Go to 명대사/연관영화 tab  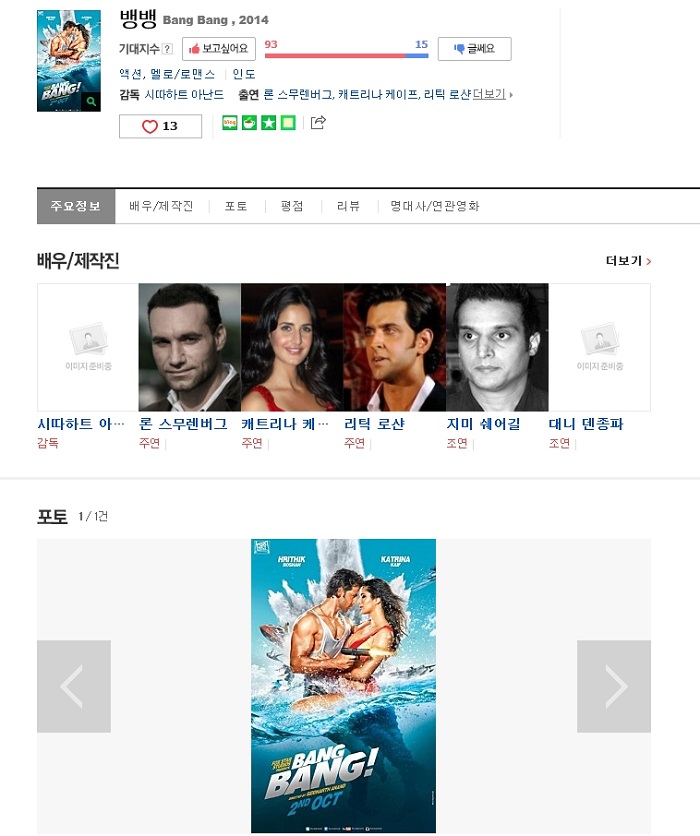point(434,206)
